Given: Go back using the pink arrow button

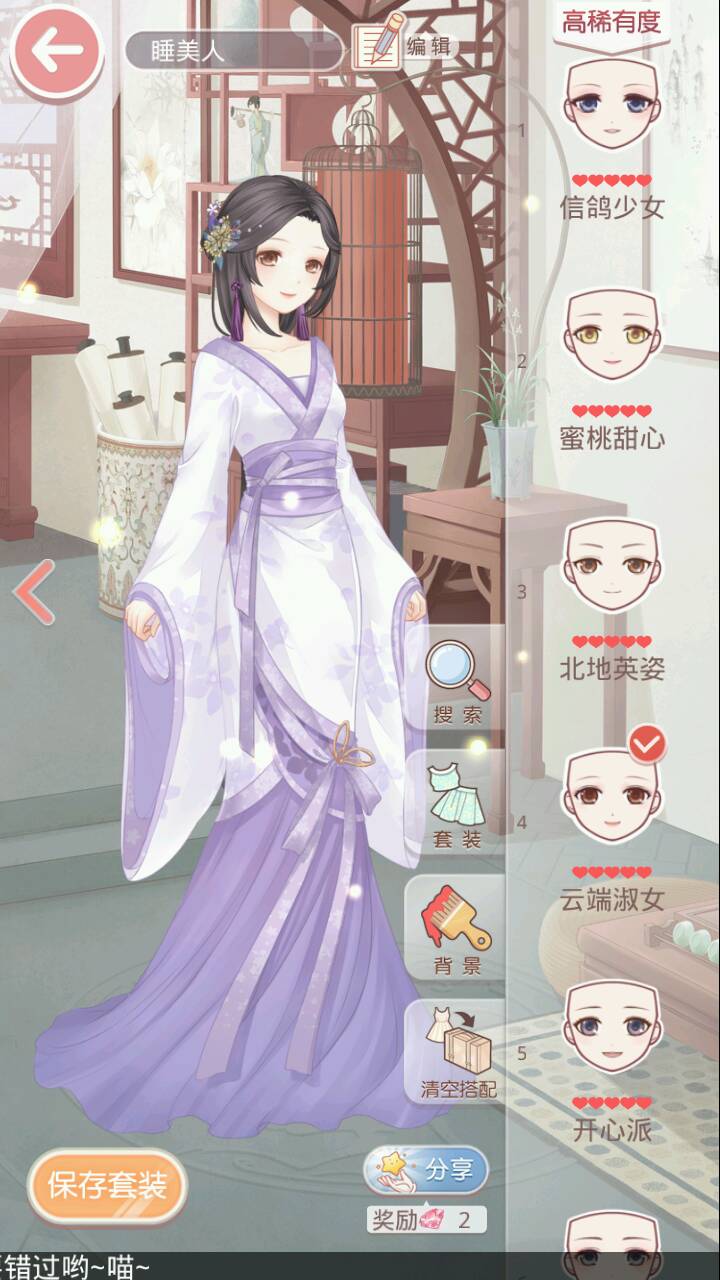Looking at the screenshot, I should pos(55,50).
